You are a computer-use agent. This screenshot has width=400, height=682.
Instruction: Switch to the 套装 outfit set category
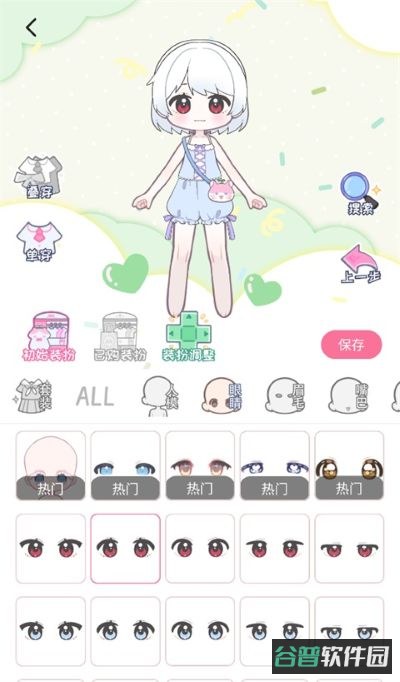[33, 396]
